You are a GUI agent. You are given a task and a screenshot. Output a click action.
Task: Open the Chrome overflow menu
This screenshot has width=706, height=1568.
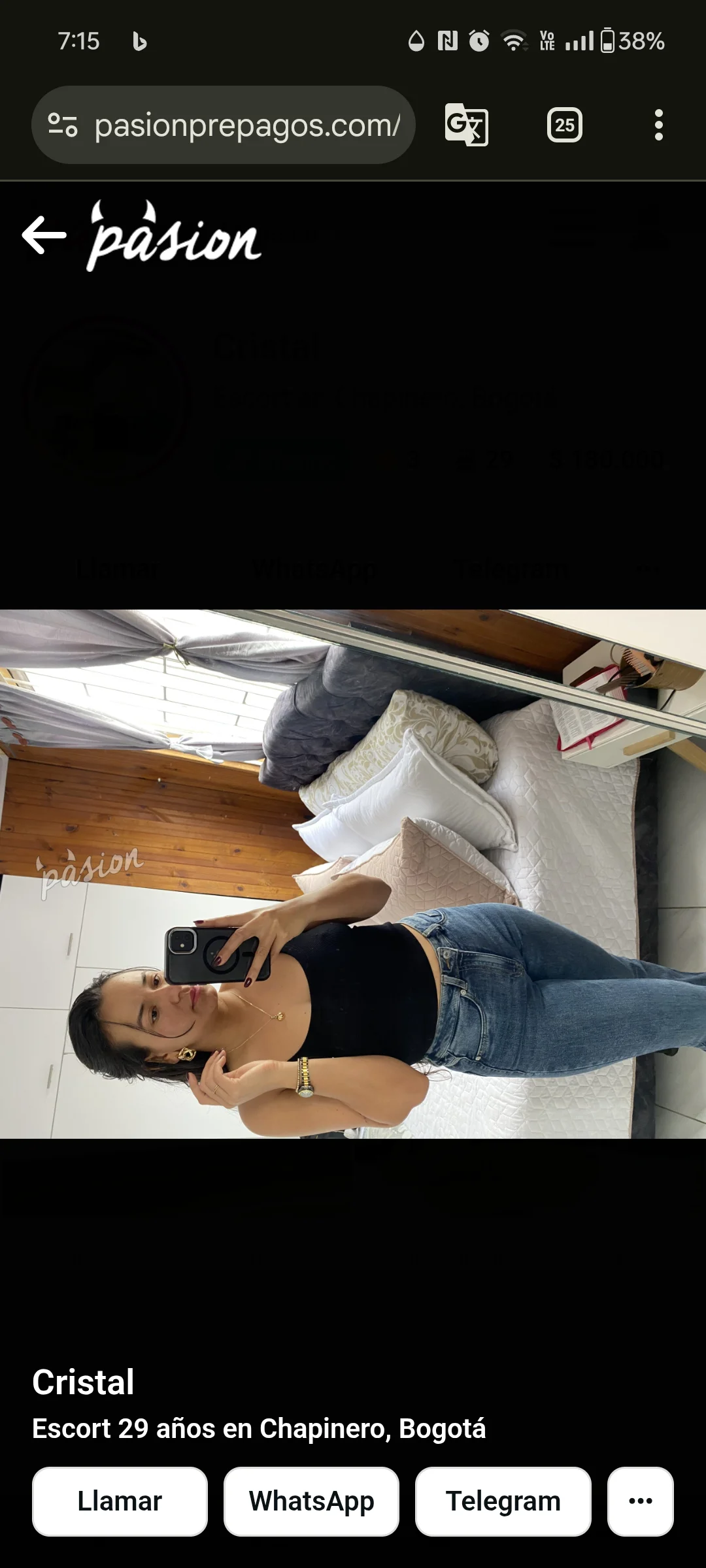point(658,125)
